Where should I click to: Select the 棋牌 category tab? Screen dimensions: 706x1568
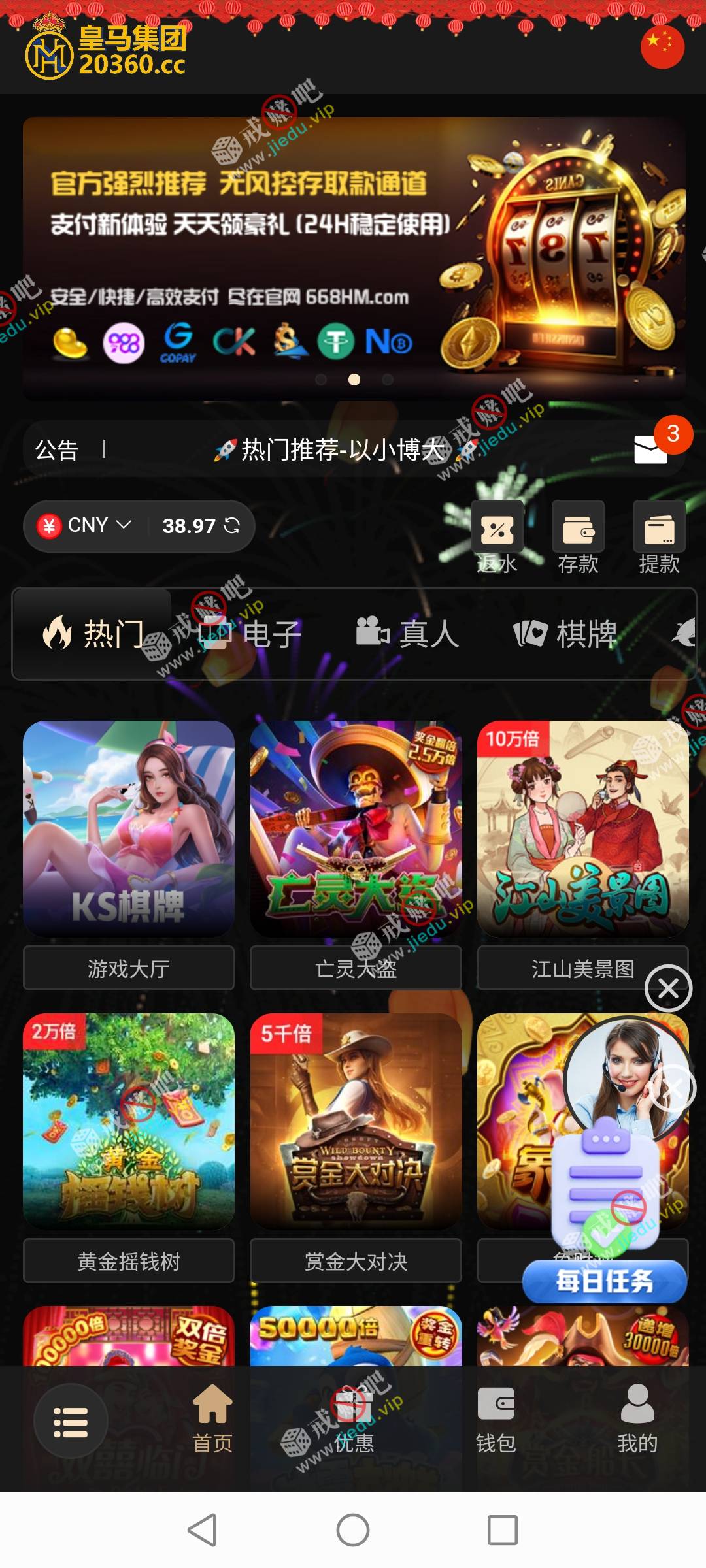pos(565,634)
